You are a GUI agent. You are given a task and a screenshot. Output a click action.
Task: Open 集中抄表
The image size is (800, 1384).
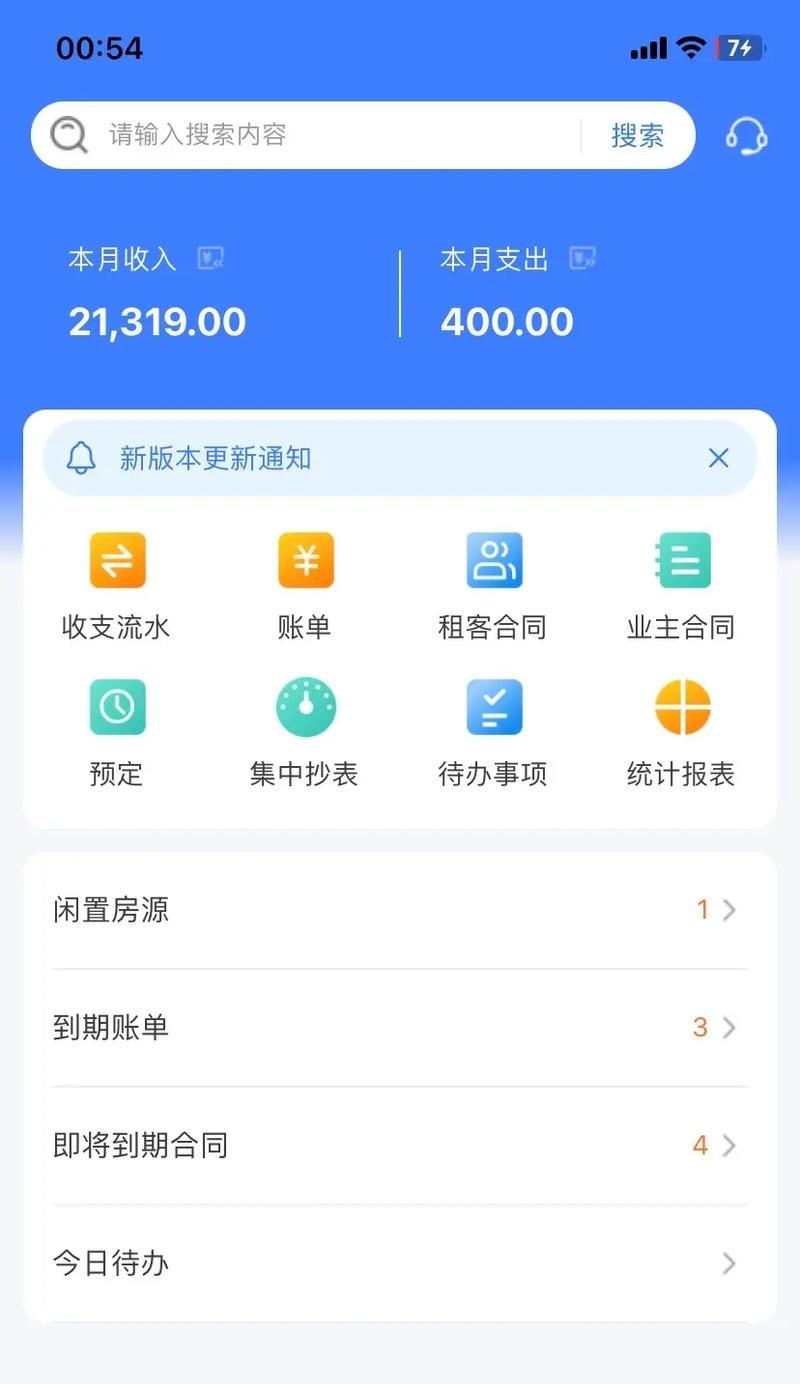(x=305, y=733)
